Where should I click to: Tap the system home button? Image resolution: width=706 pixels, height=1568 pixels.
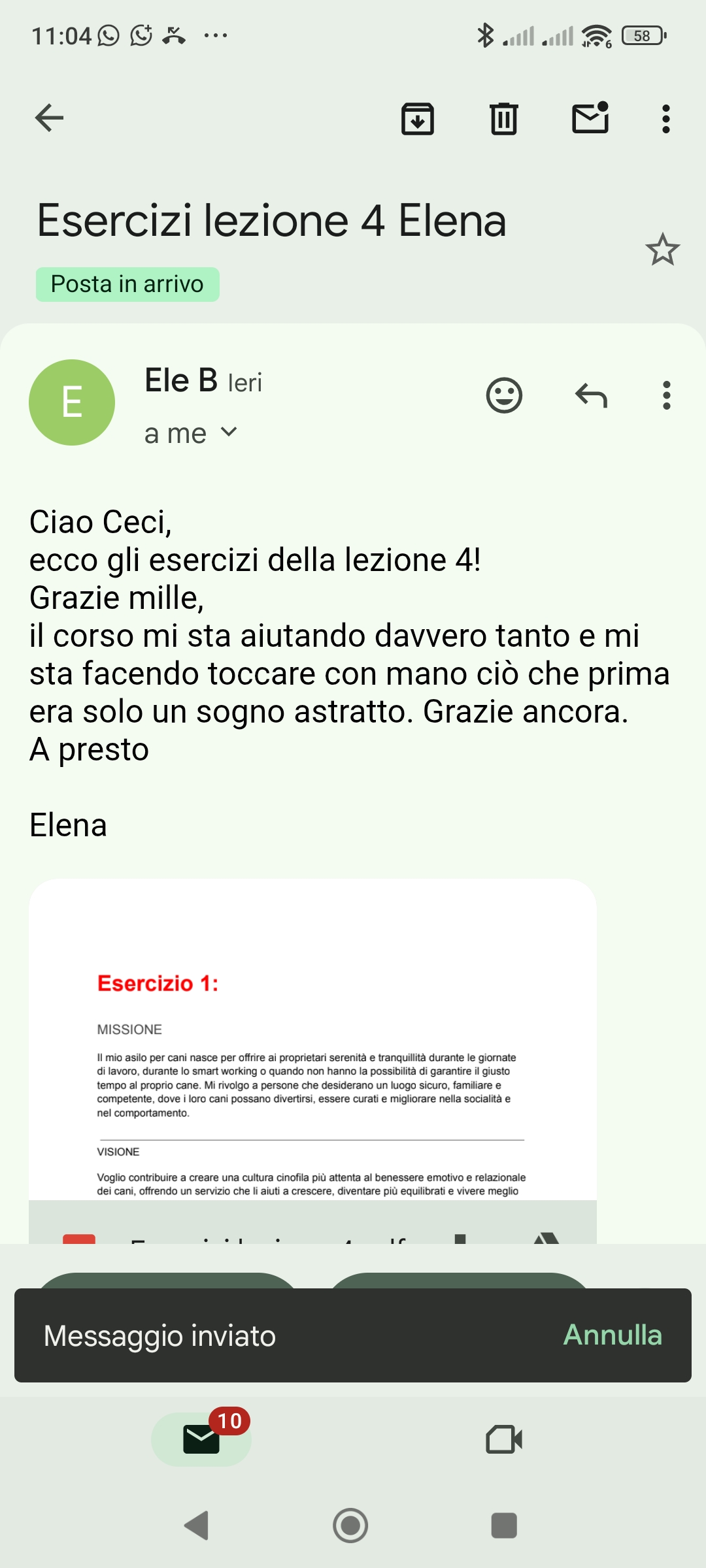coord(350,1526)
